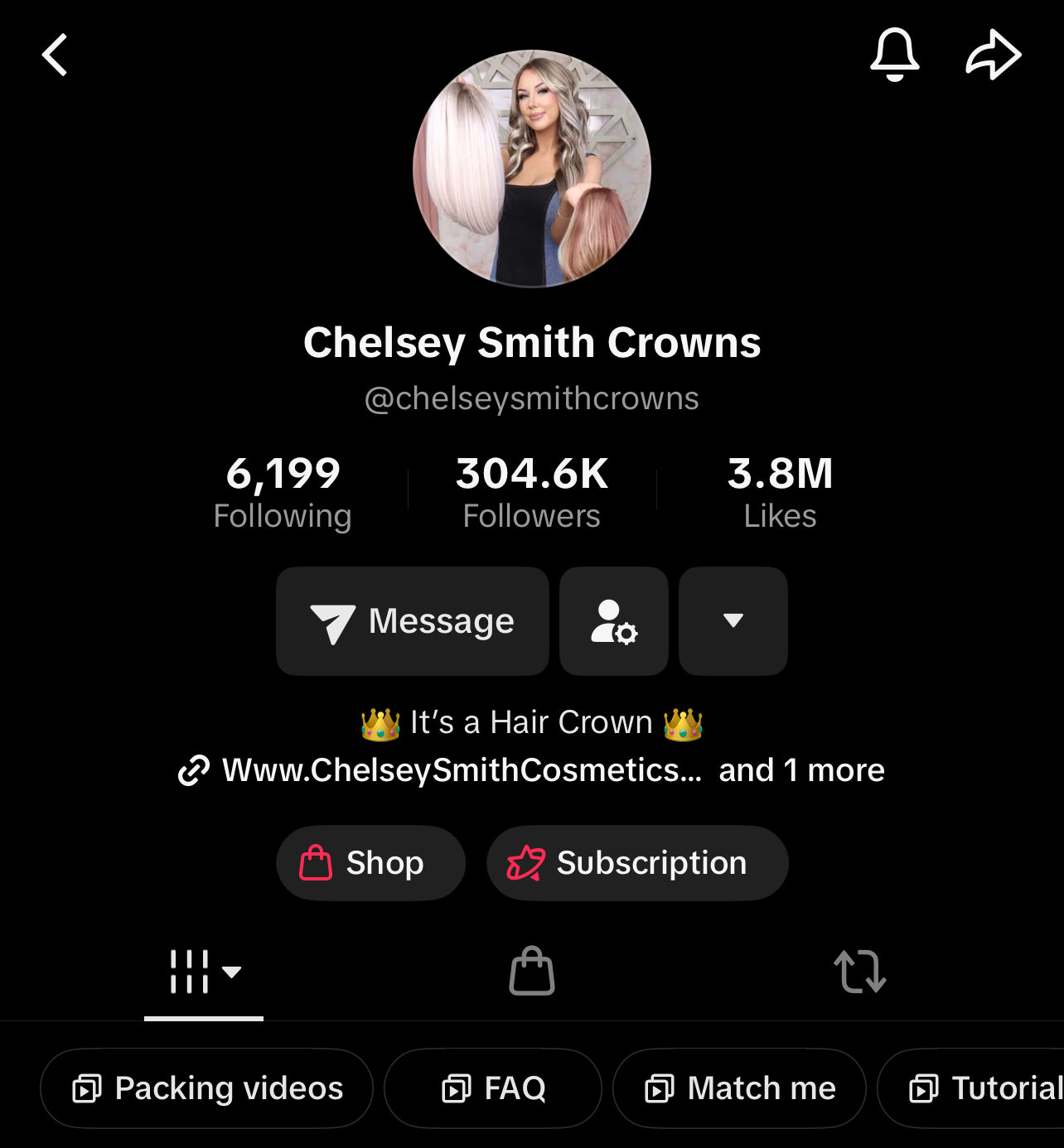This screenshot has height=1148, width=1064.
Task: Switch to the reposts tab
Action: click(860, 972)
